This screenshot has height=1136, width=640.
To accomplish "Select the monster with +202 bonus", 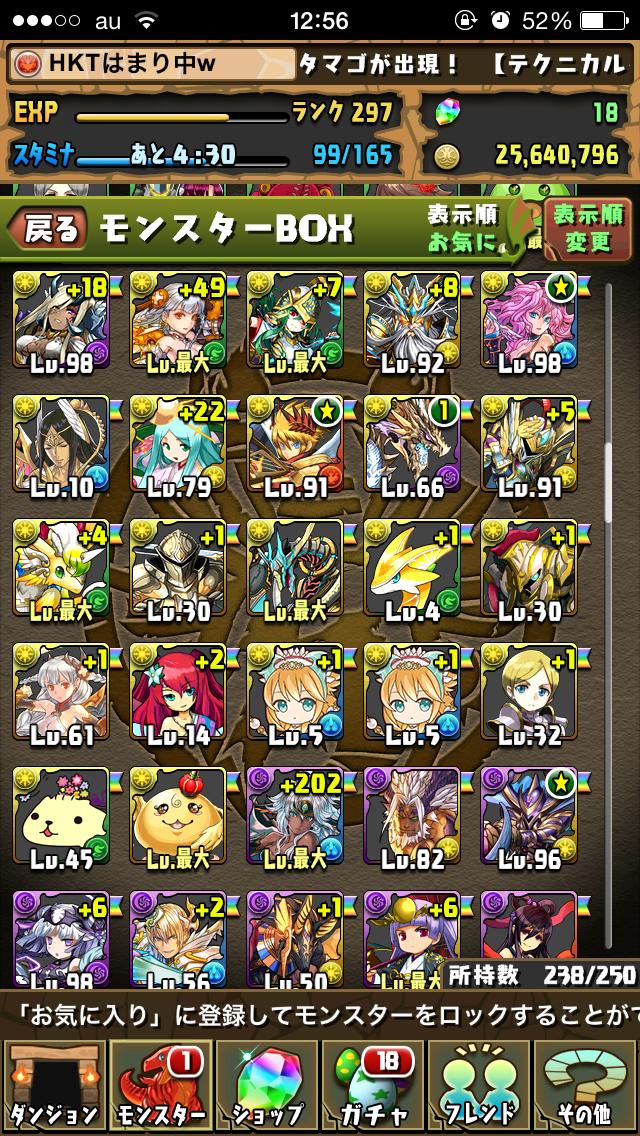I will point(295,817).
